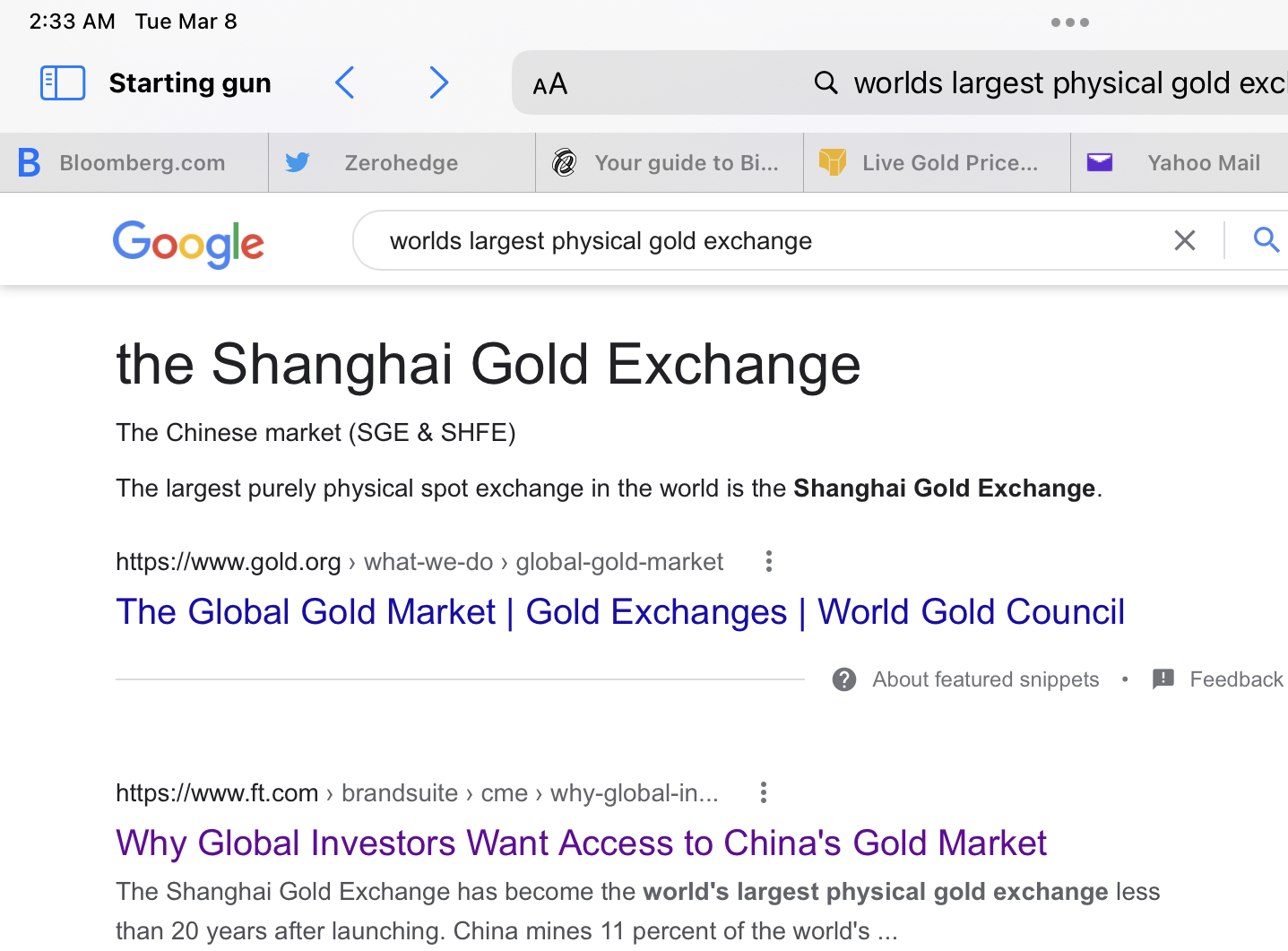
Task: Open the Your guide to Bi... favorite
Action: click(669, 163)
